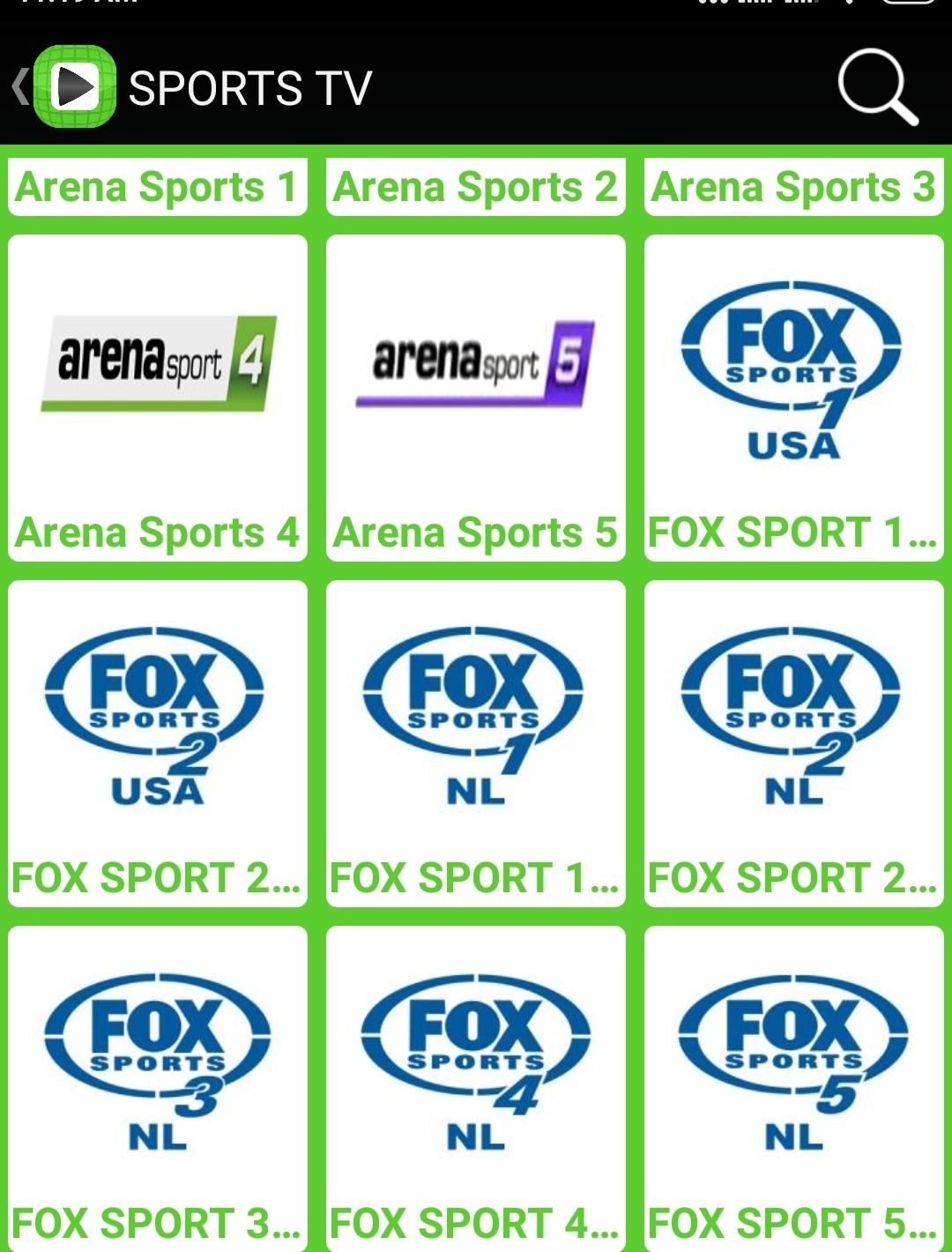The width and height of the screenshot is (952, 1252).
Task: Open the Arena Sports 2 channel
Action: click(x=475, y=186)
